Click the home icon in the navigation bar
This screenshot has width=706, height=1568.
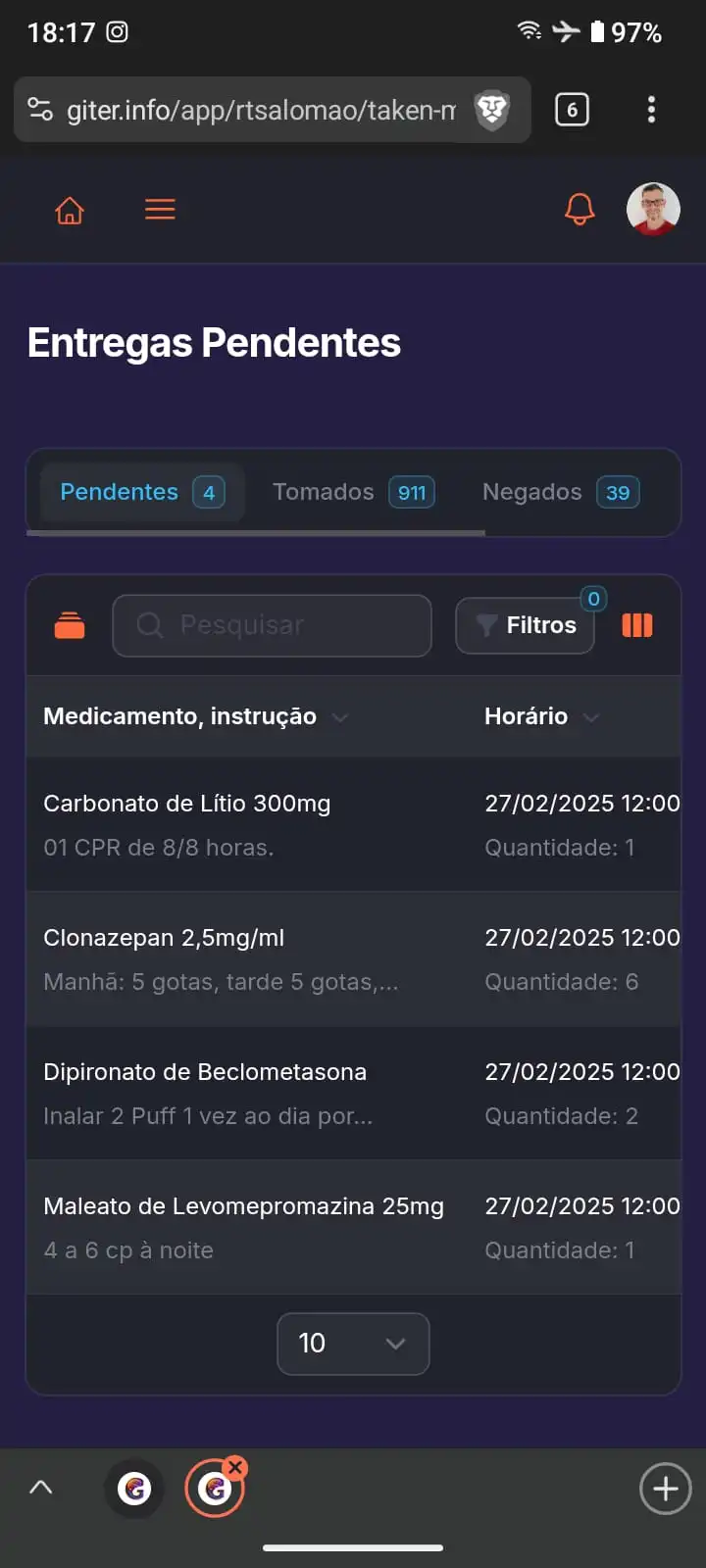coord(69,209)
